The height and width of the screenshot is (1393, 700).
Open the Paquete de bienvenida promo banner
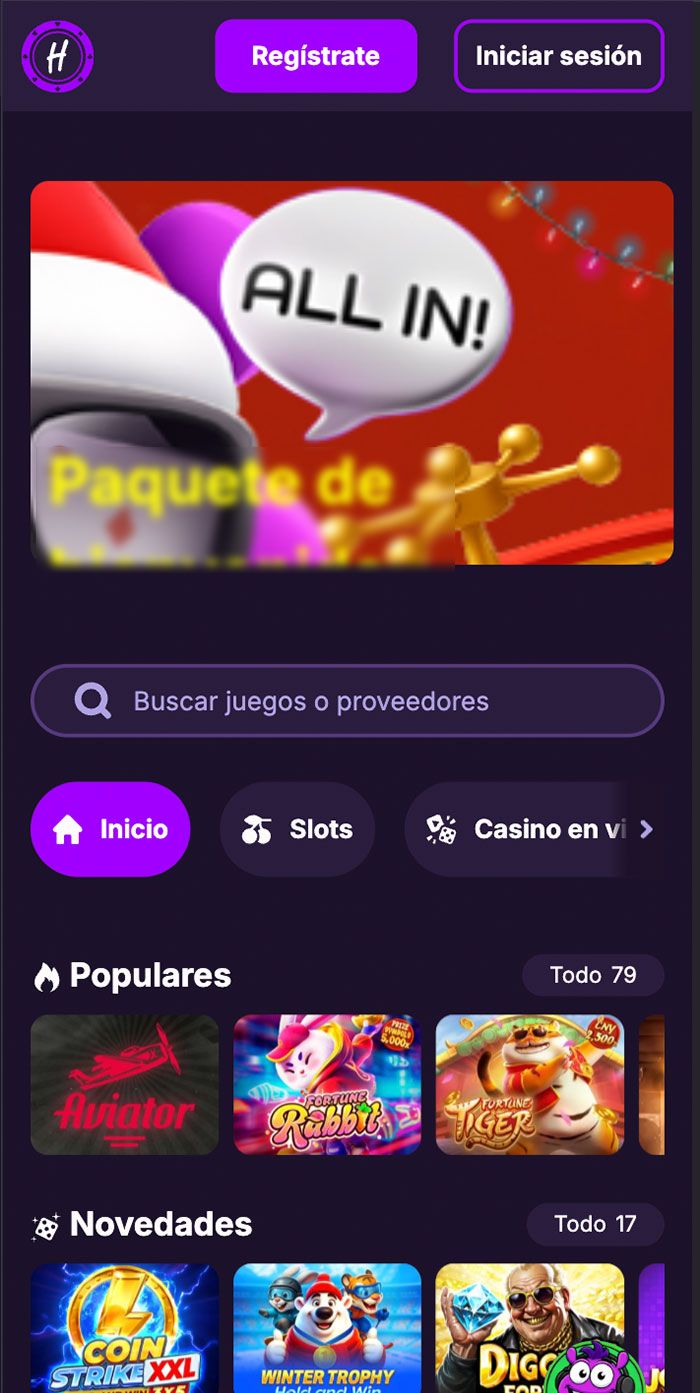pos(351,372)
